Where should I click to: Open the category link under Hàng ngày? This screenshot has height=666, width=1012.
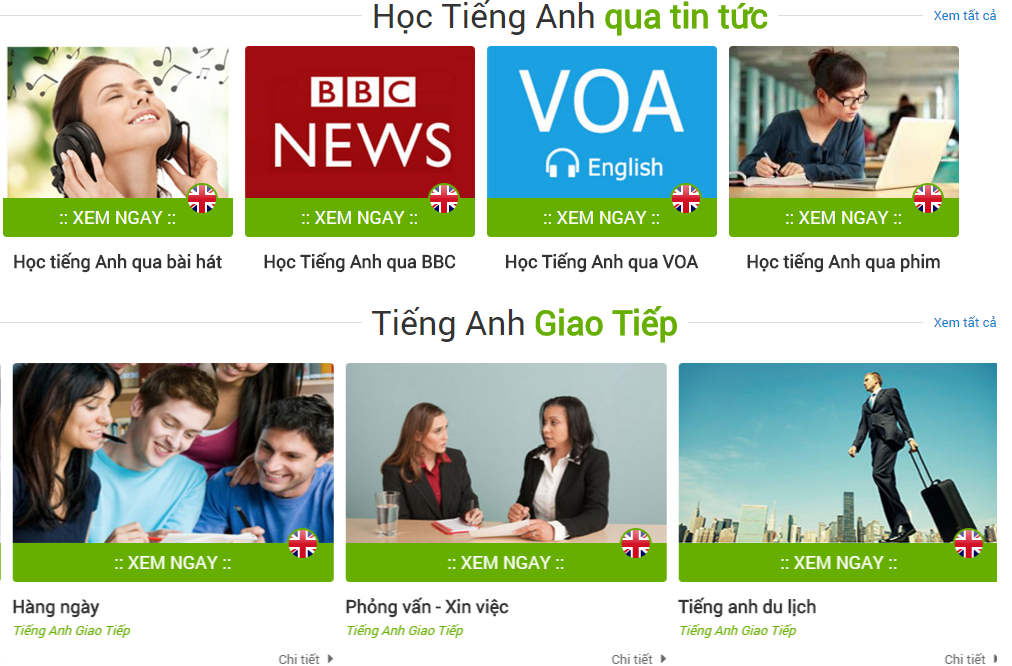pyautogui.click(x=72, y=631)
